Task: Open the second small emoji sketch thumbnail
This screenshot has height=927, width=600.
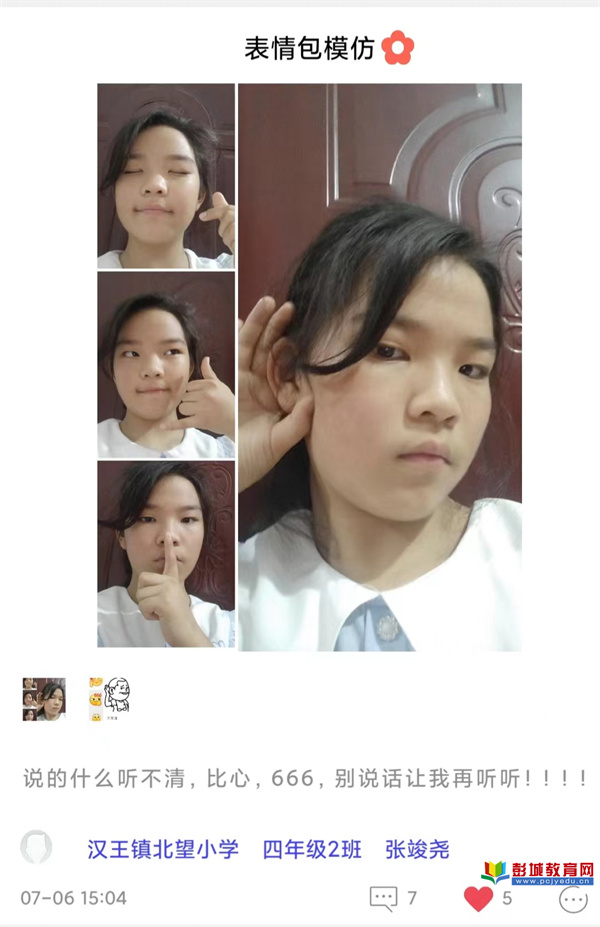Action: click(x=109, y=699)
